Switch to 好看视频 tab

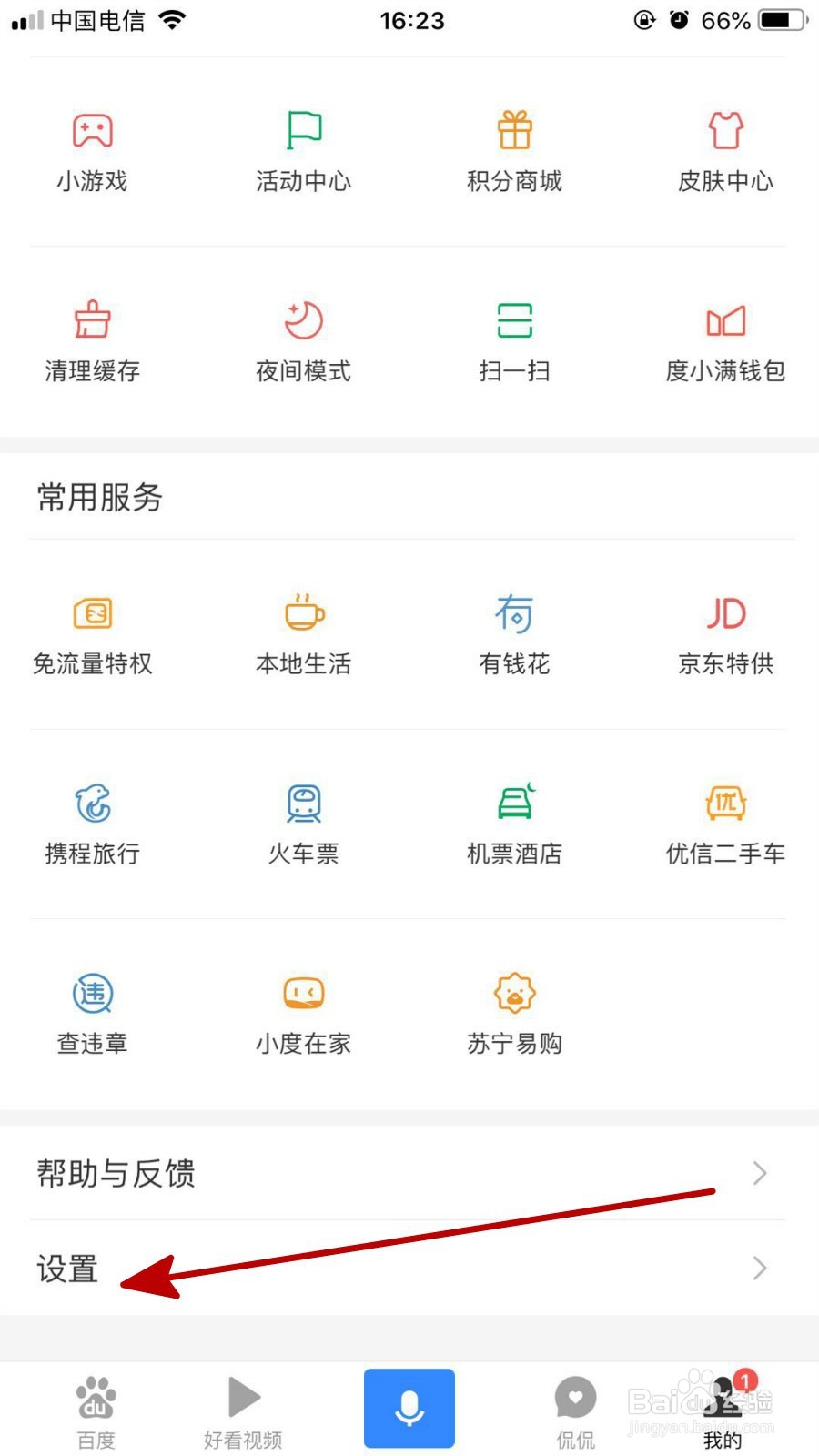243,1411
